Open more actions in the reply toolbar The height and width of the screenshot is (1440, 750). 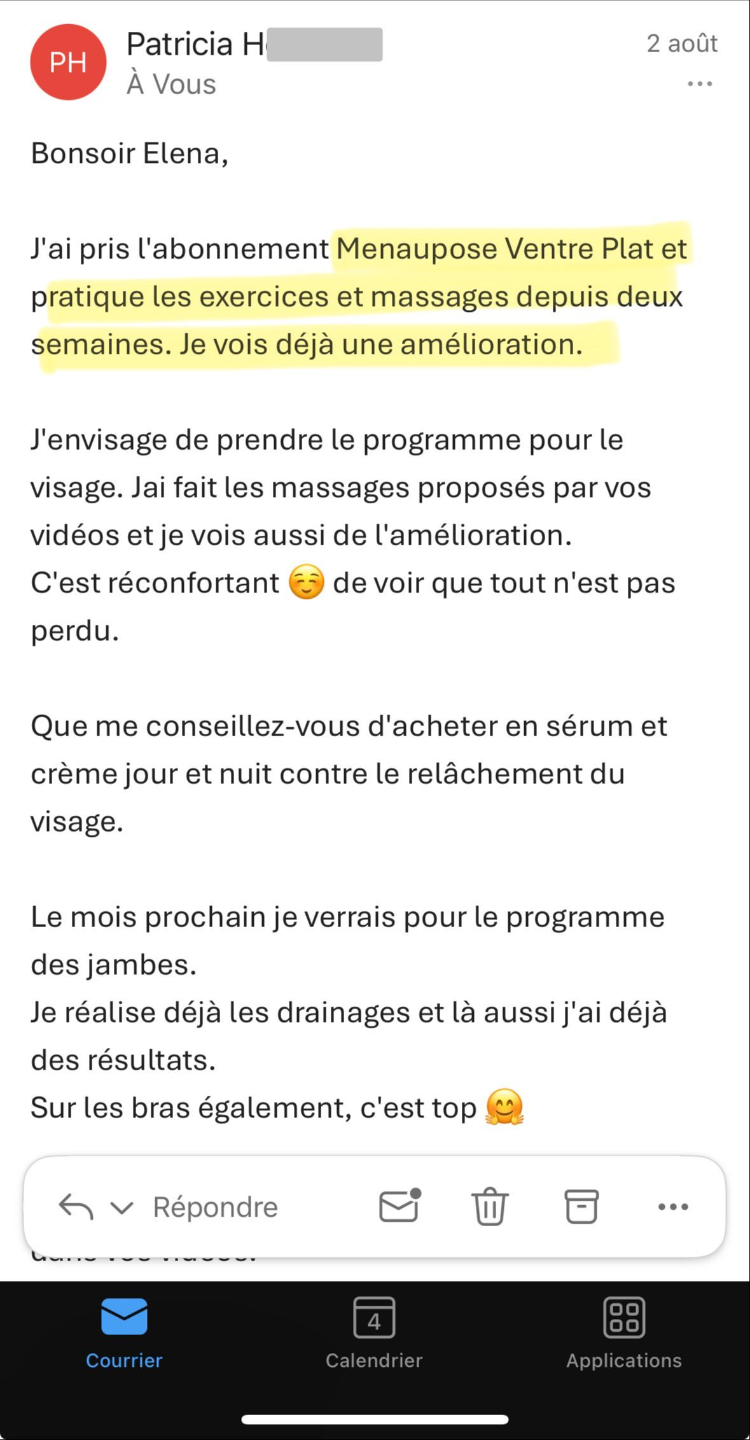(x=673, y=1207)
